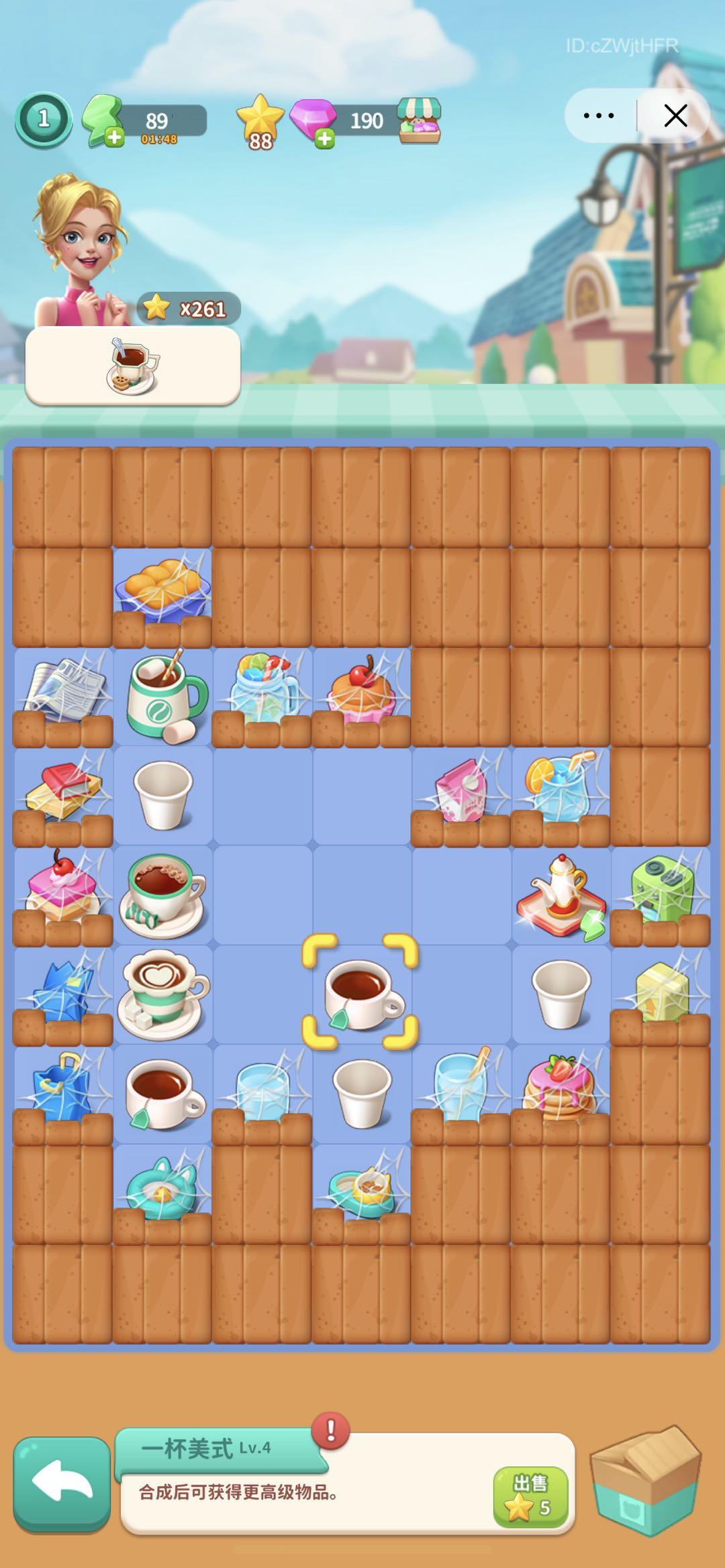
Task: Open the three-dot overflow menu
Action: pyautogui.click(x=599, y=116)
